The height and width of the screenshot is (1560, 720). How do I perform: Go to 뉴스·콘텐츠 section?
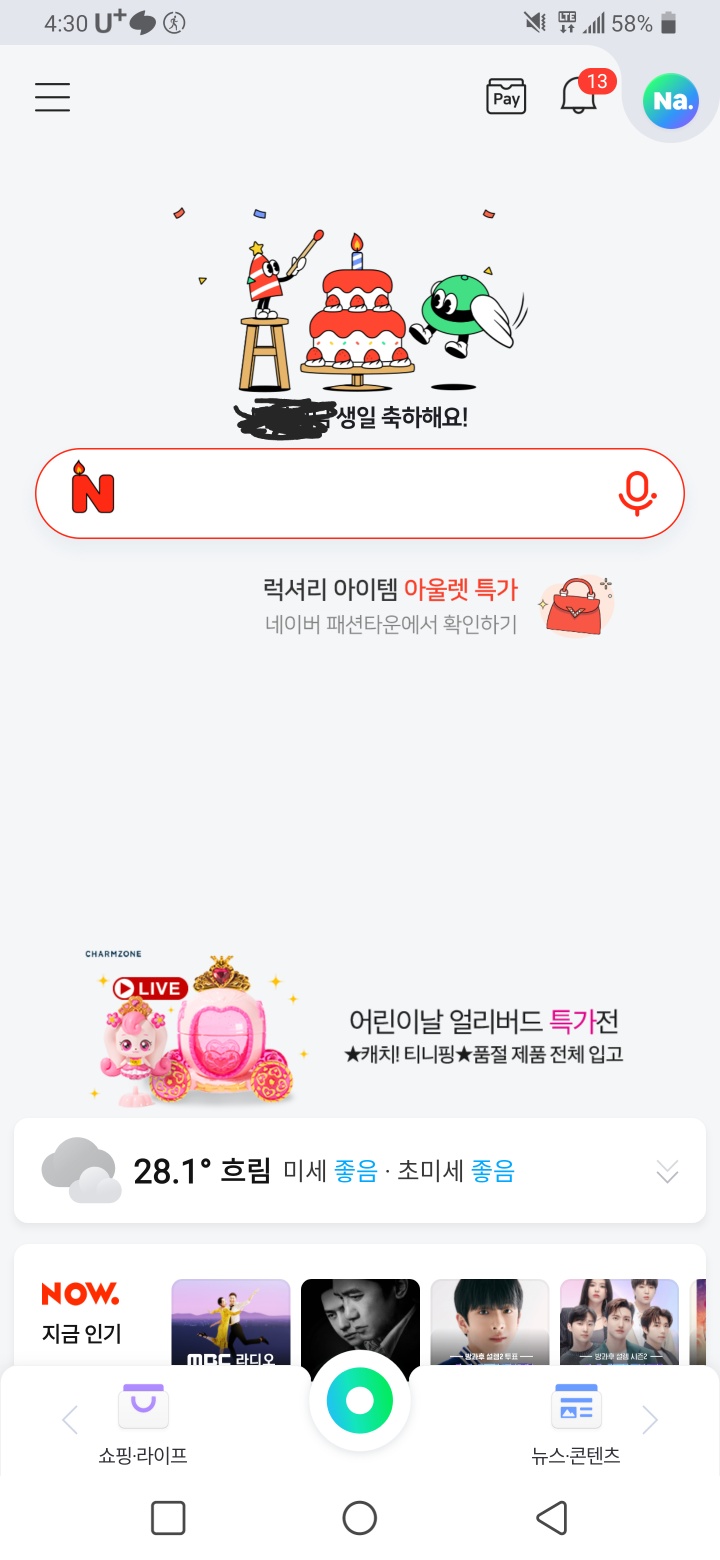pyautogui.click(x=576, y=1424)
